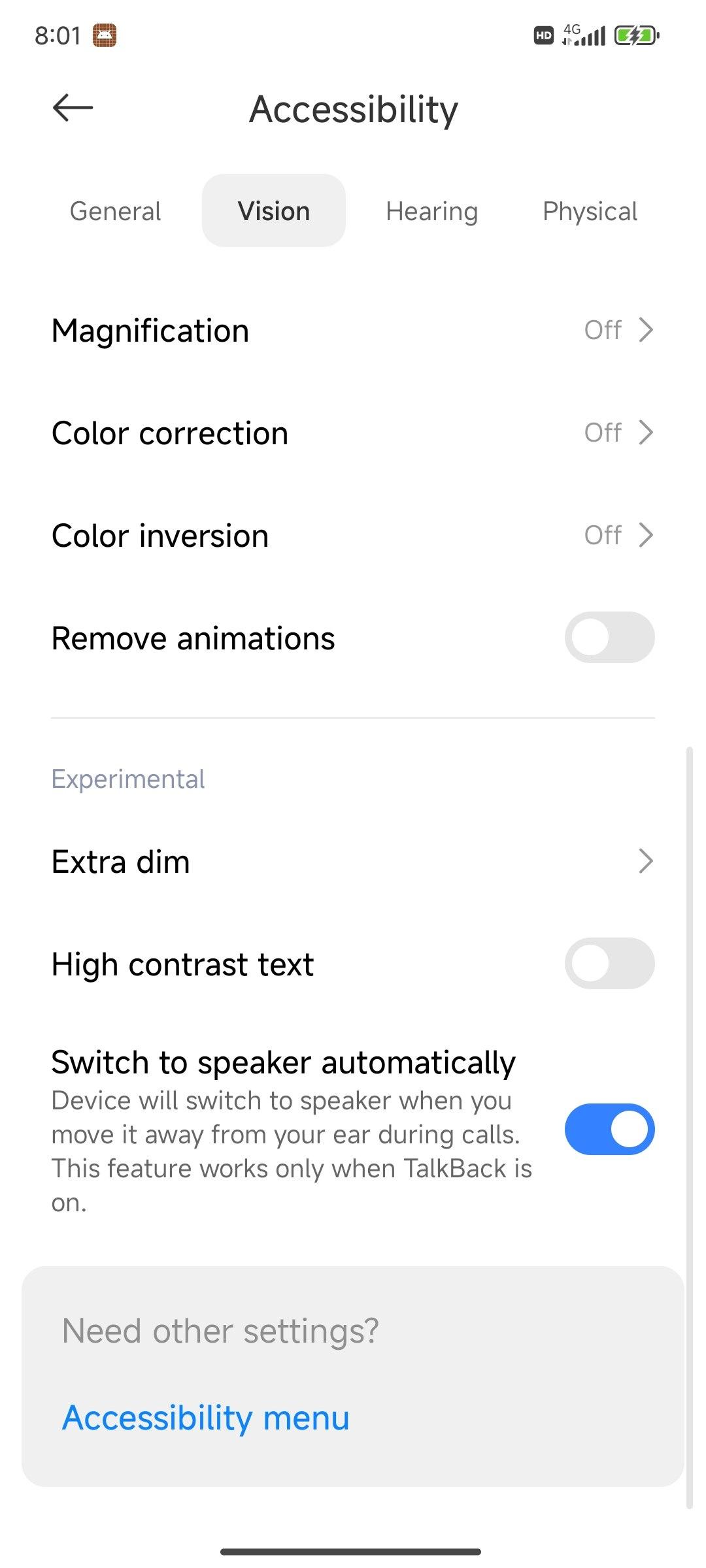Open Extra dim settings

[x=353, y=862]
